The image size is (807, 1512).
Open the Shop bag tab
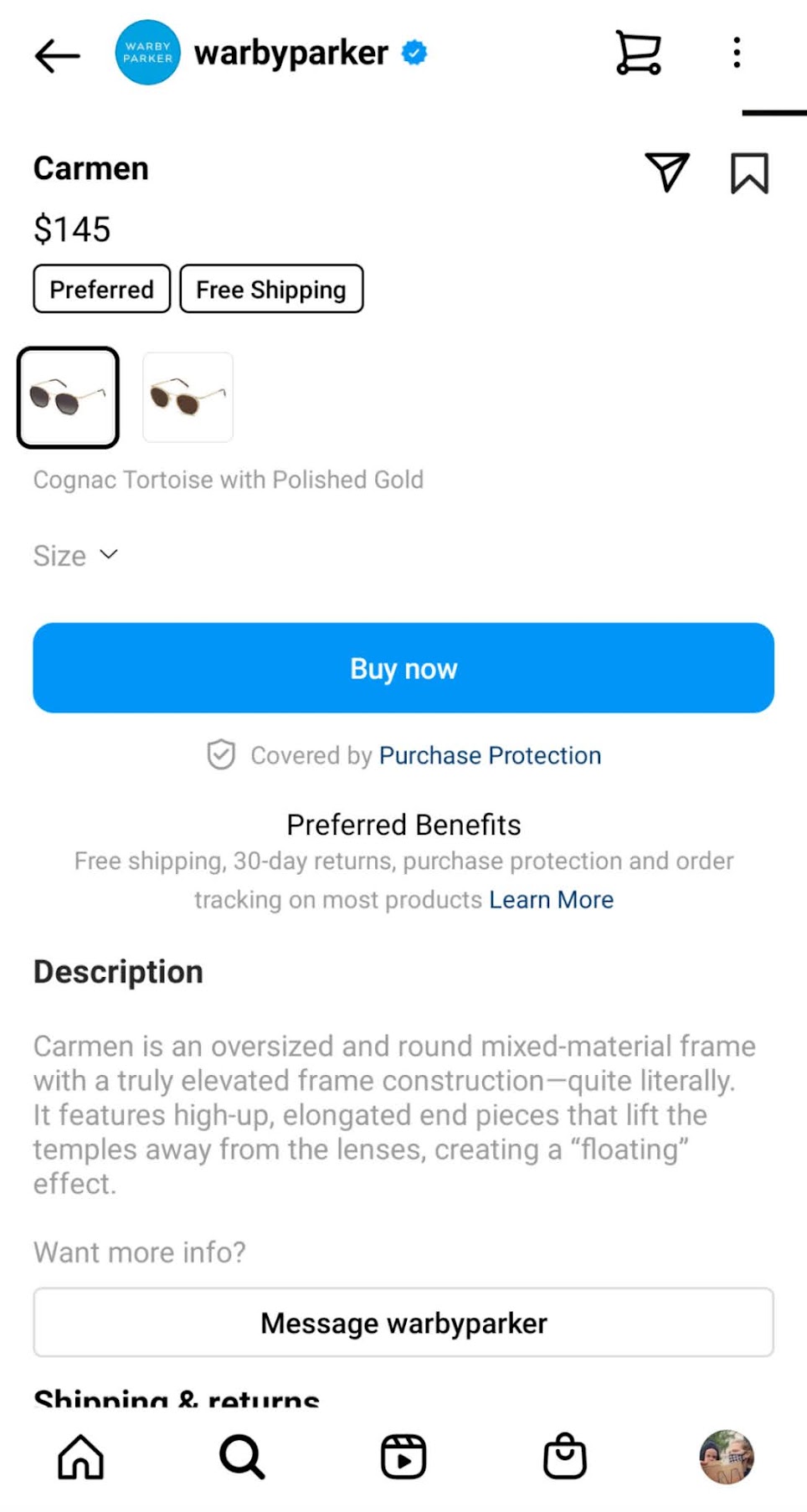(x=564, y=1457)
